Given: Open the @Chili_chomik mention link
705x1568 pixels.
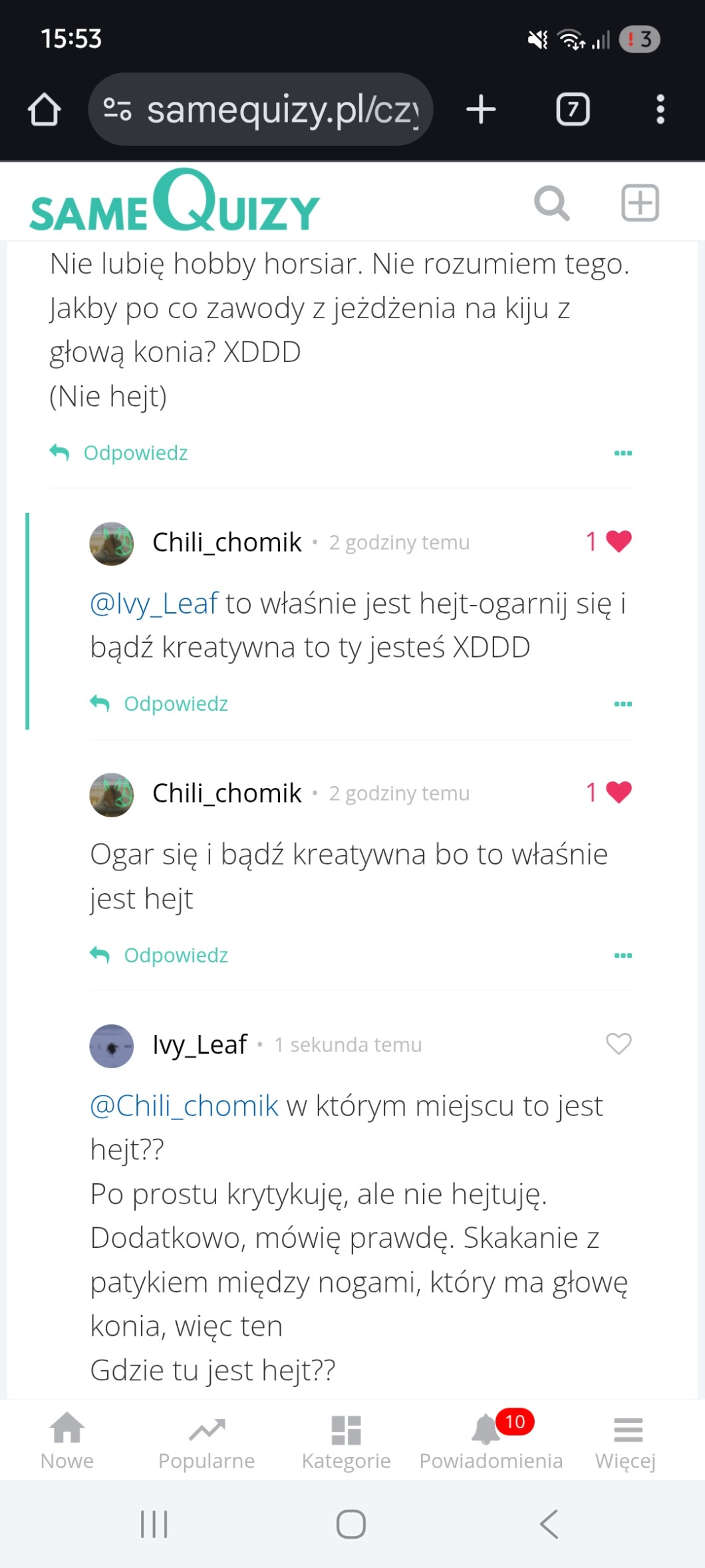Looking at the screenshot, I should point(184,1105).
